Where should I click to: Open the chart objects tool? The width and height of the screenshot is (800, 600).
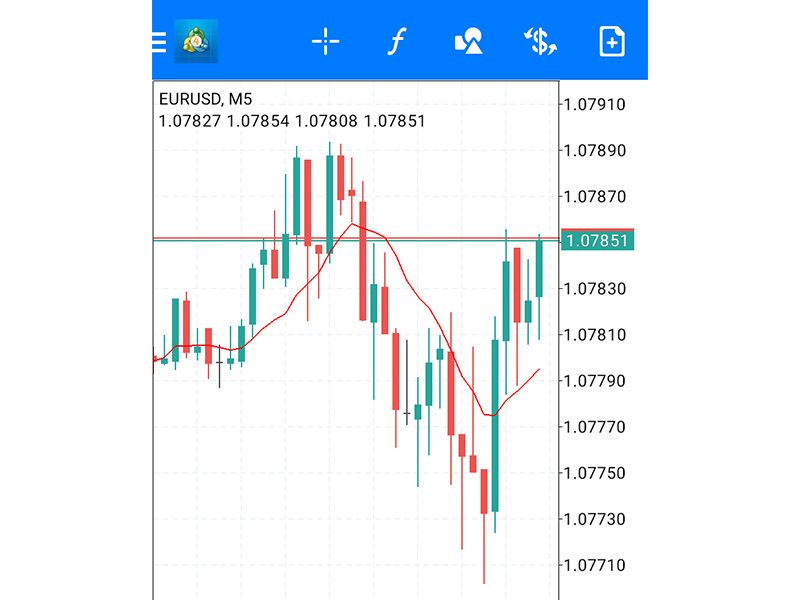click(468, 42)
